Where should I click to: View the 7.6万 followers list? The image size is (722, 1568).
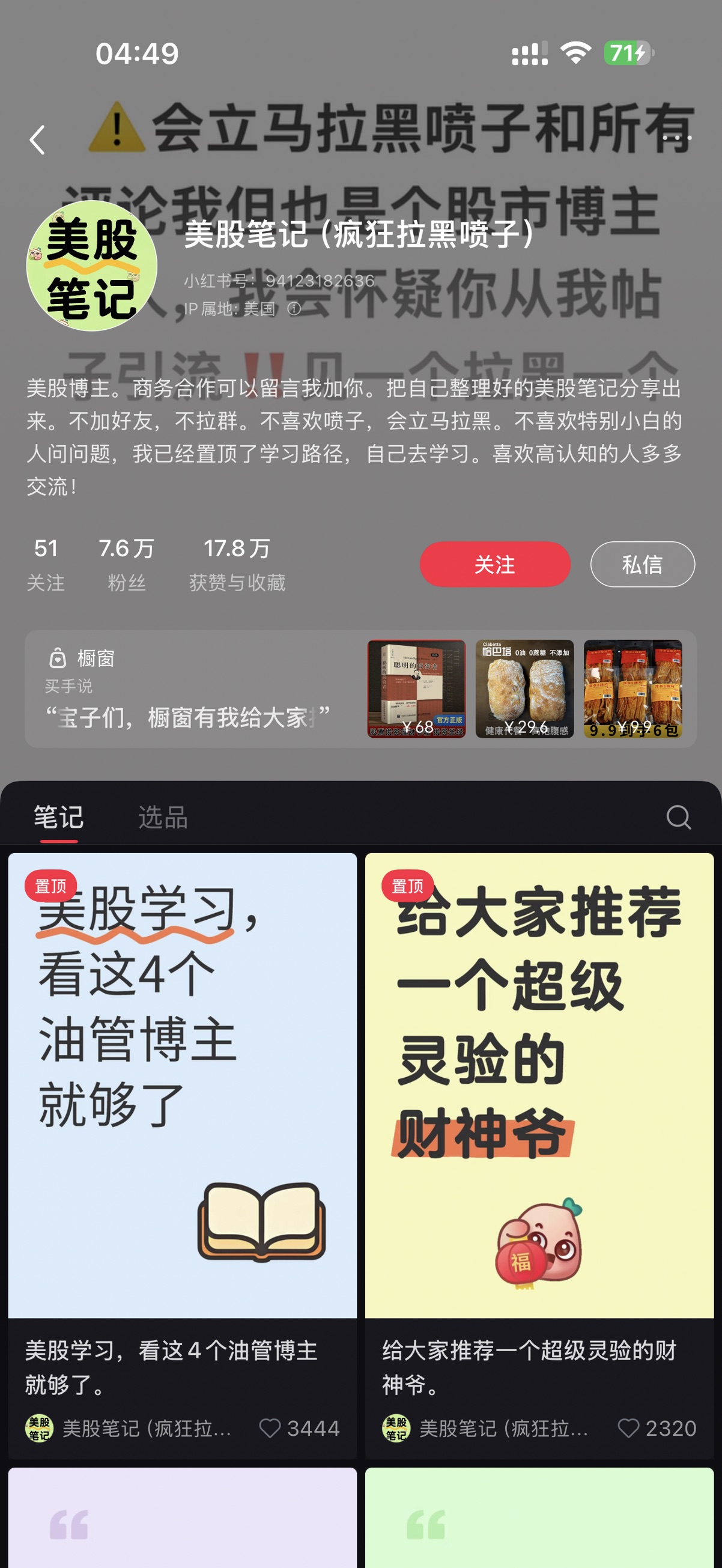tap(126, 564)
